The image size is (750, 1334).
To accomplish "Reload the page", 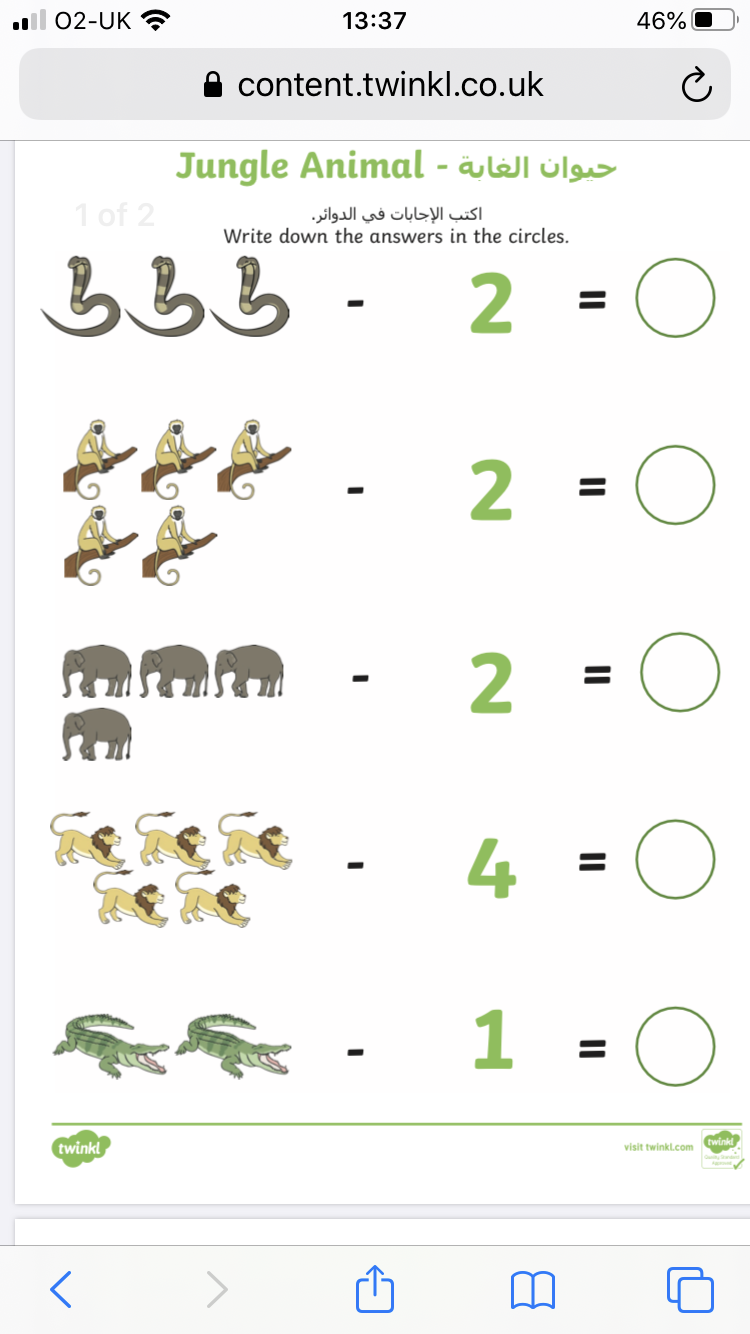I will 696,87.
